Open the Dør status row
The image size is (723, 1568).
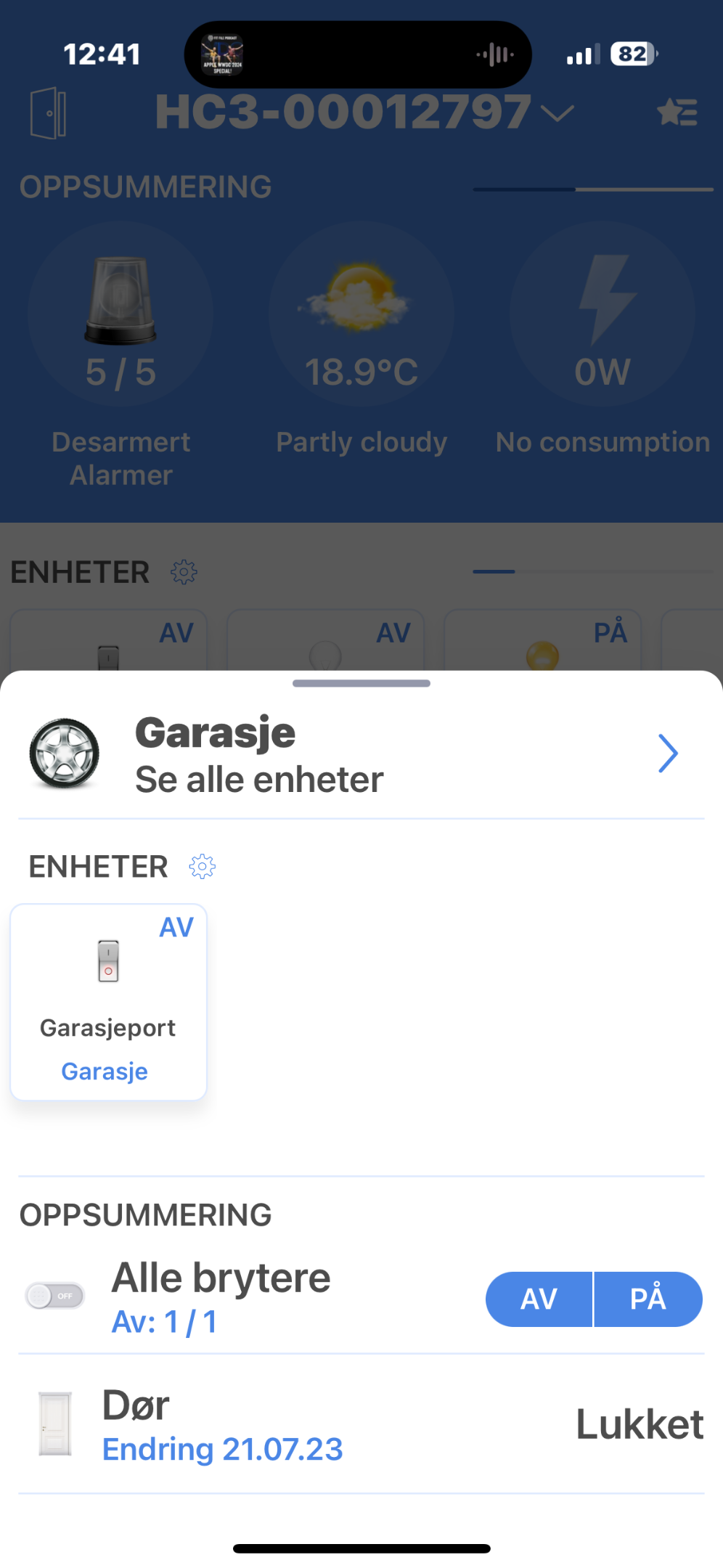click(361, 1424)
